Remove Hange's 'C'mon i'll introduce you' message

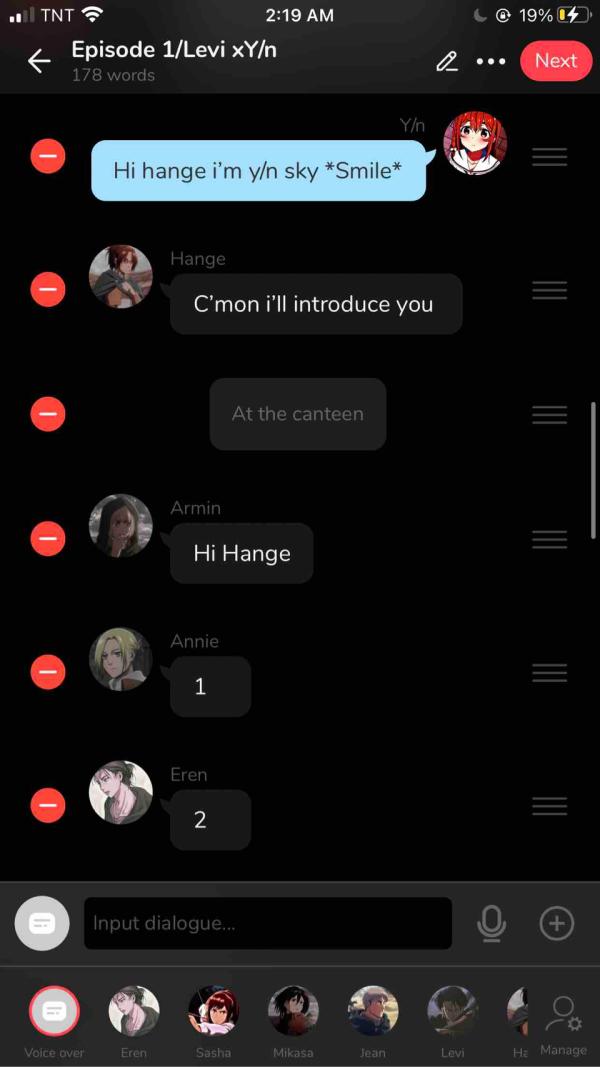tap(47, 290)
